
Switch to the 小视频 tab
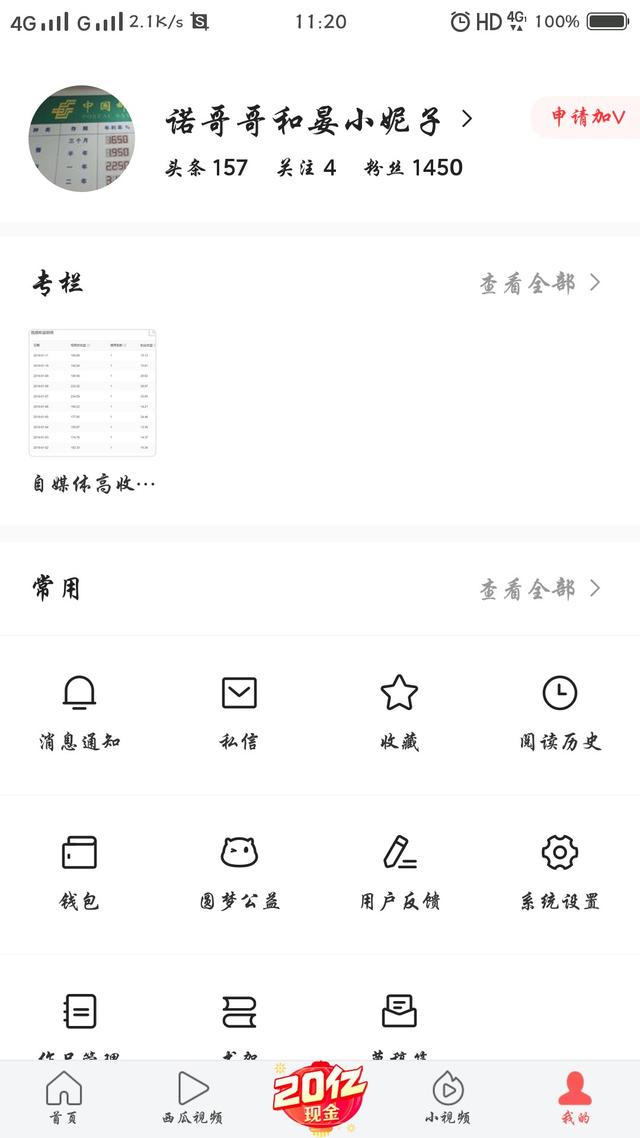click(448, 1099)
